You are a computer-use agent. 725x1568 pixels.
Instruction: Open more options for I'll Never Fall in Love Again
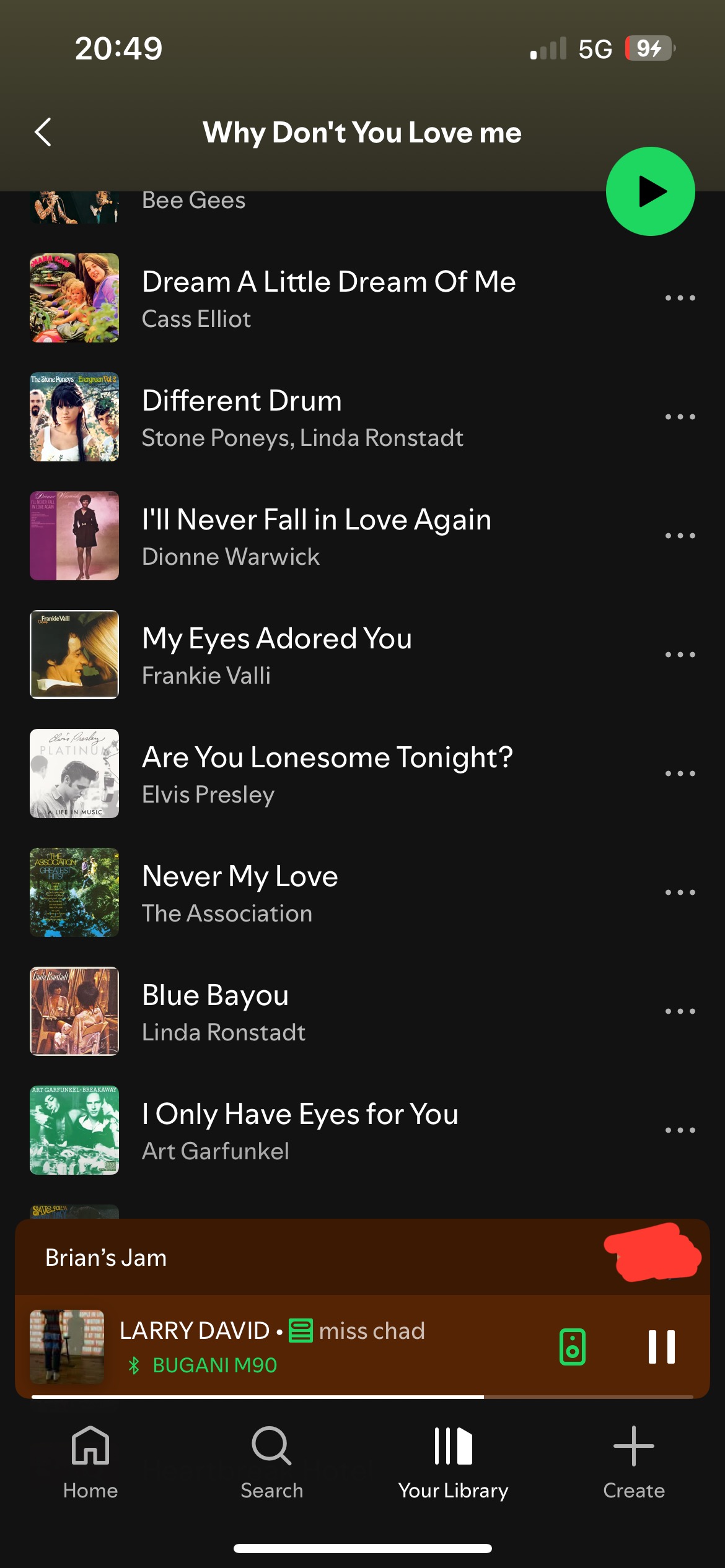click(x=680, y=536)
